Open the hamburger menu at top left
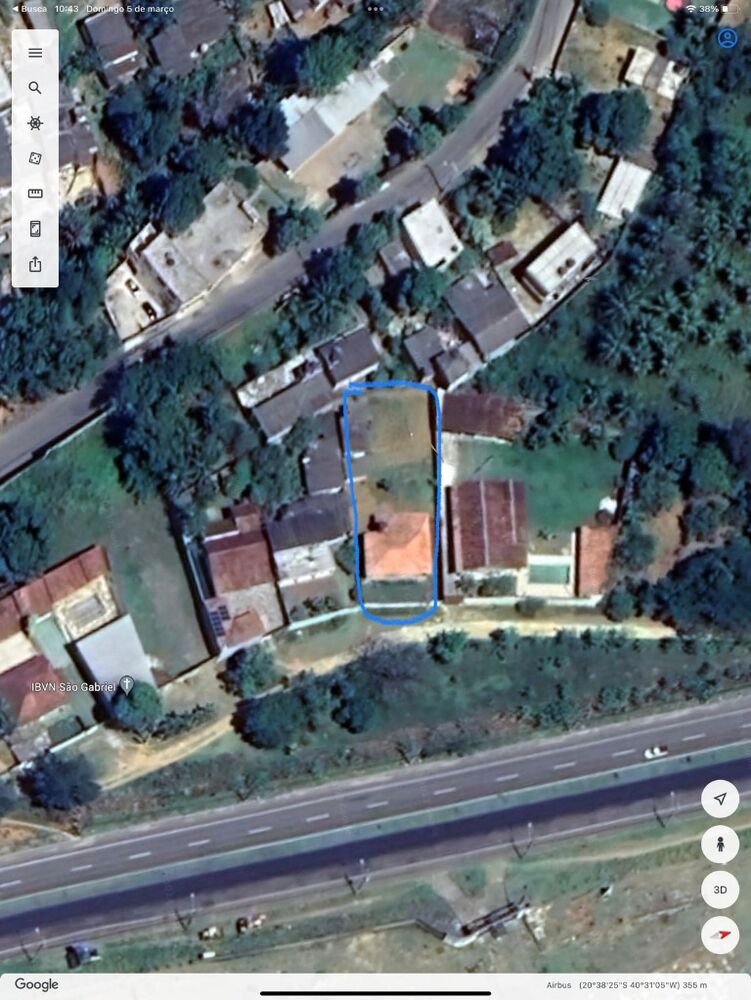Image resolution: width=751 pixels, height=1000 pixels. click(34, 53)
